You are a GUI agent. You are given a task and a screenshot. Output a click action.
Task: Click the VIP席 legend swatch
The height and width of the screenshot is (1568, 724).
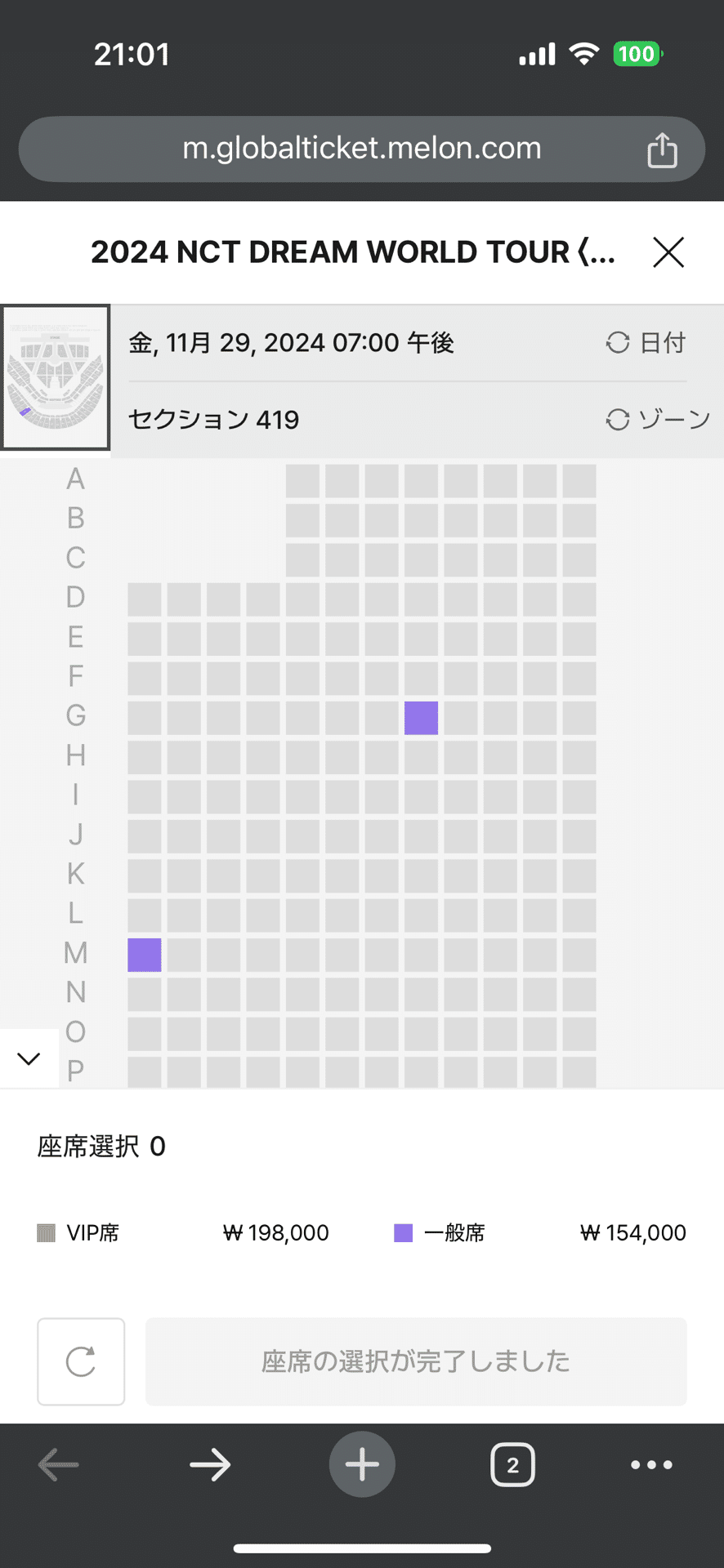[44, 1232]
